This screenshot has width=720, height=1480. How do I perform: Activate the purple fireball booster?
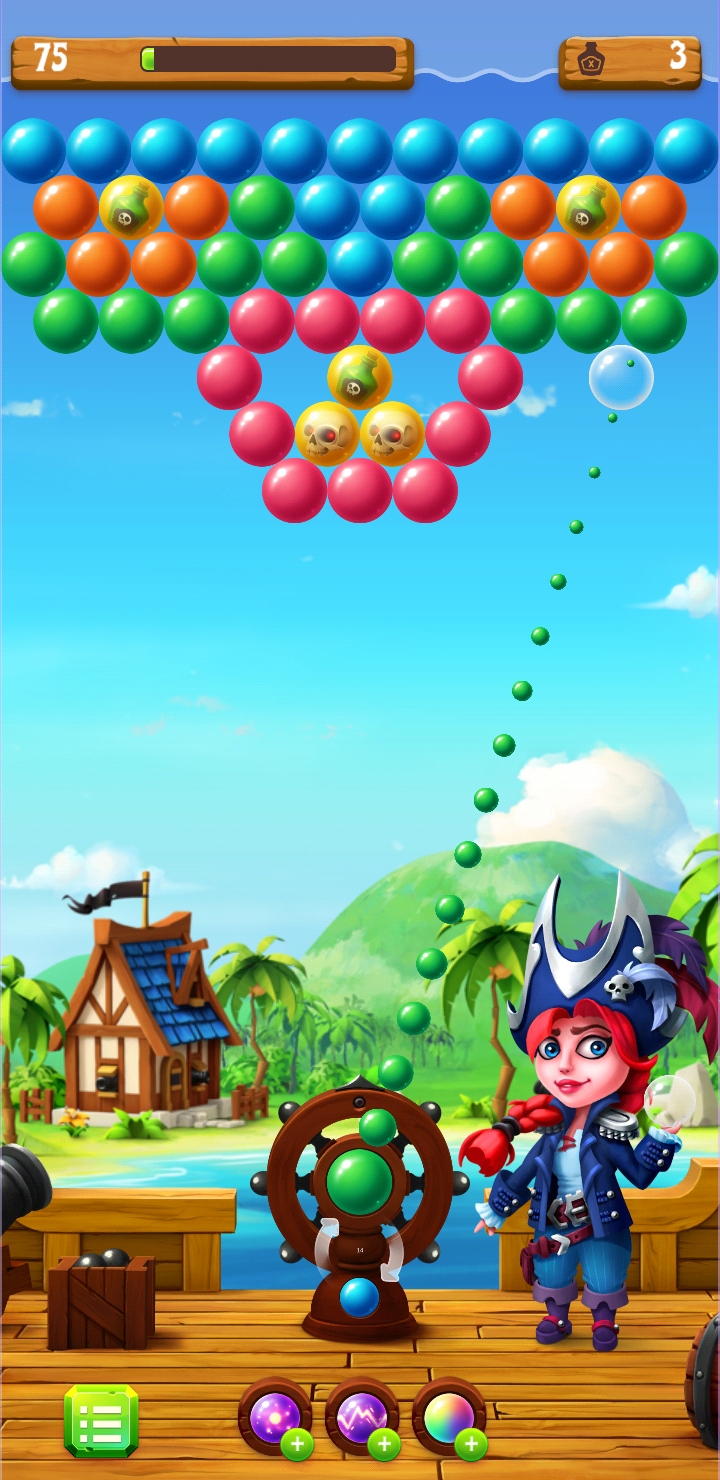click(274, 1416)
